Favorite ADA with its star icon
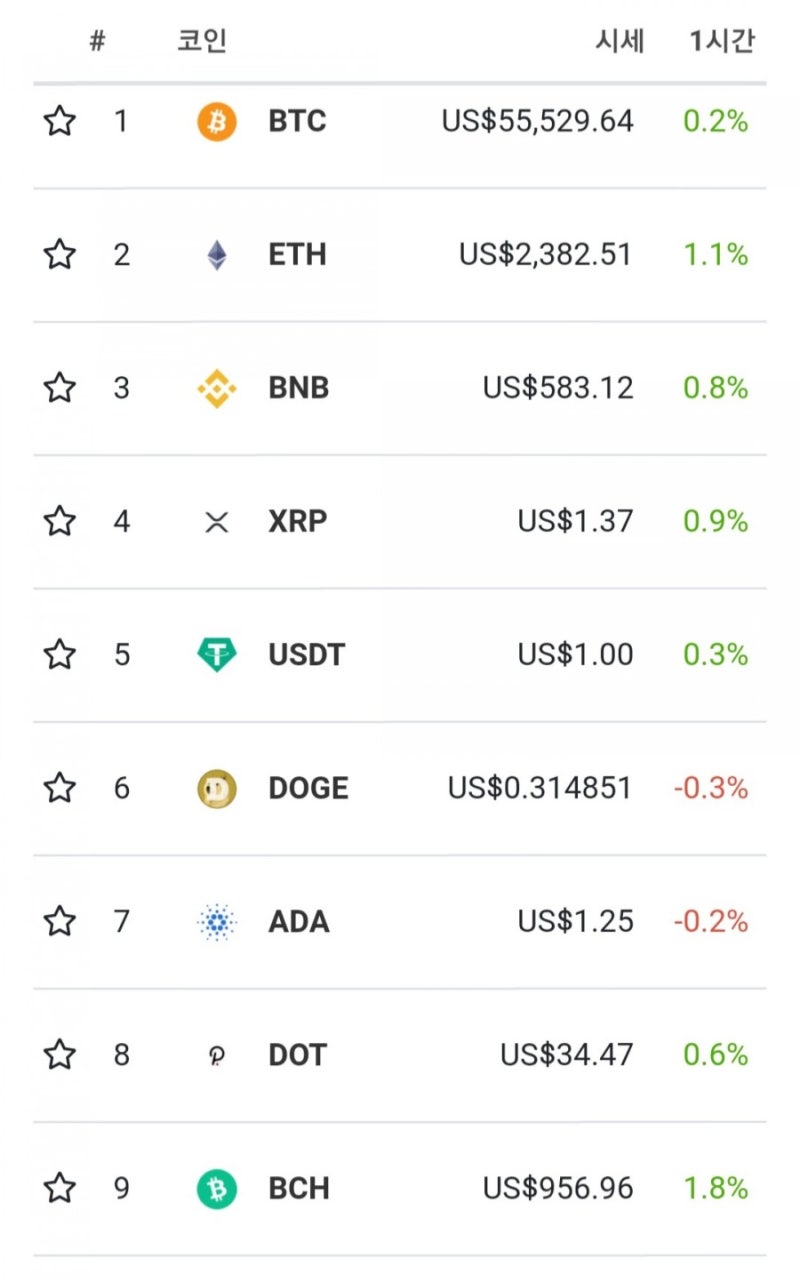 [60, 921]
